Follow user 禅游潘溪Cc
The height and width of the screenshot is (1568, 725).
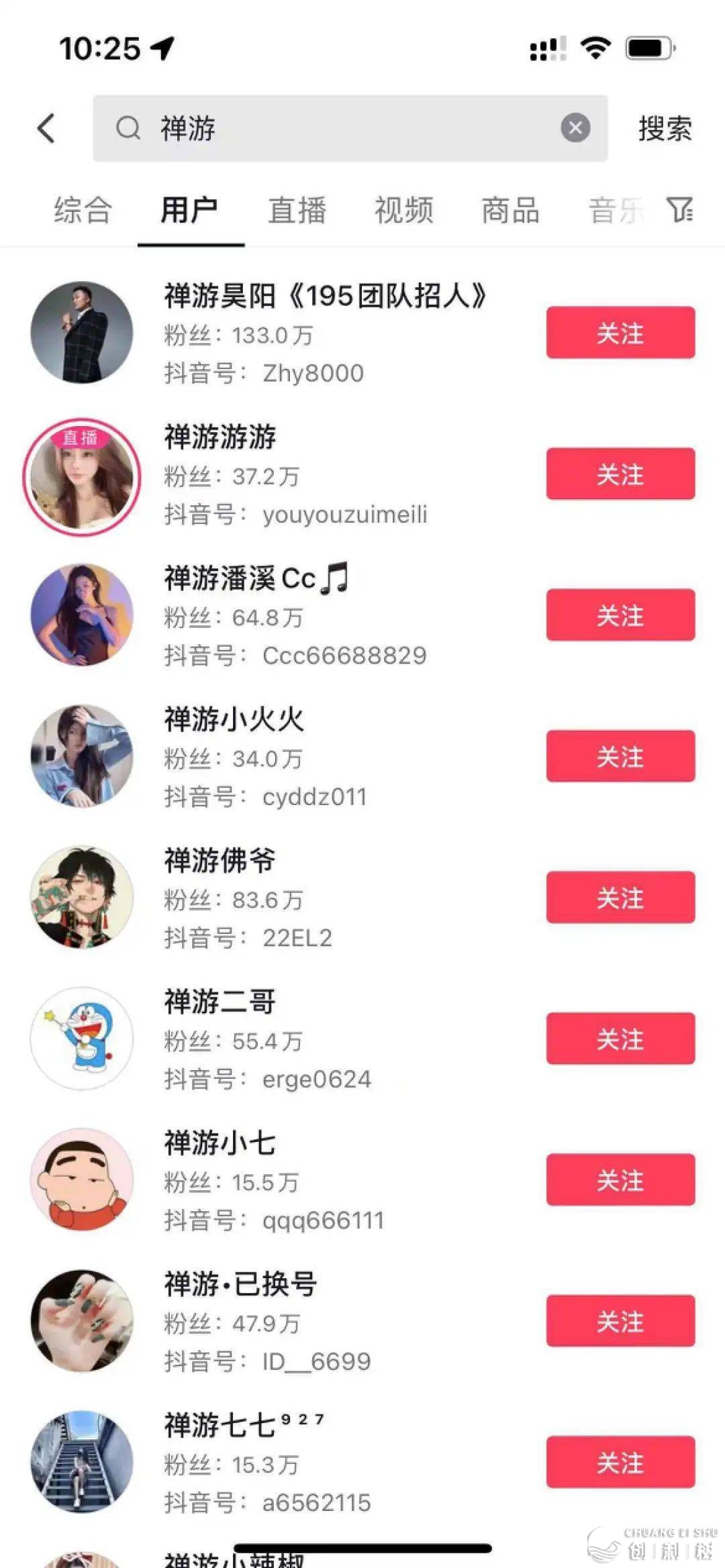tap(620, 615)
